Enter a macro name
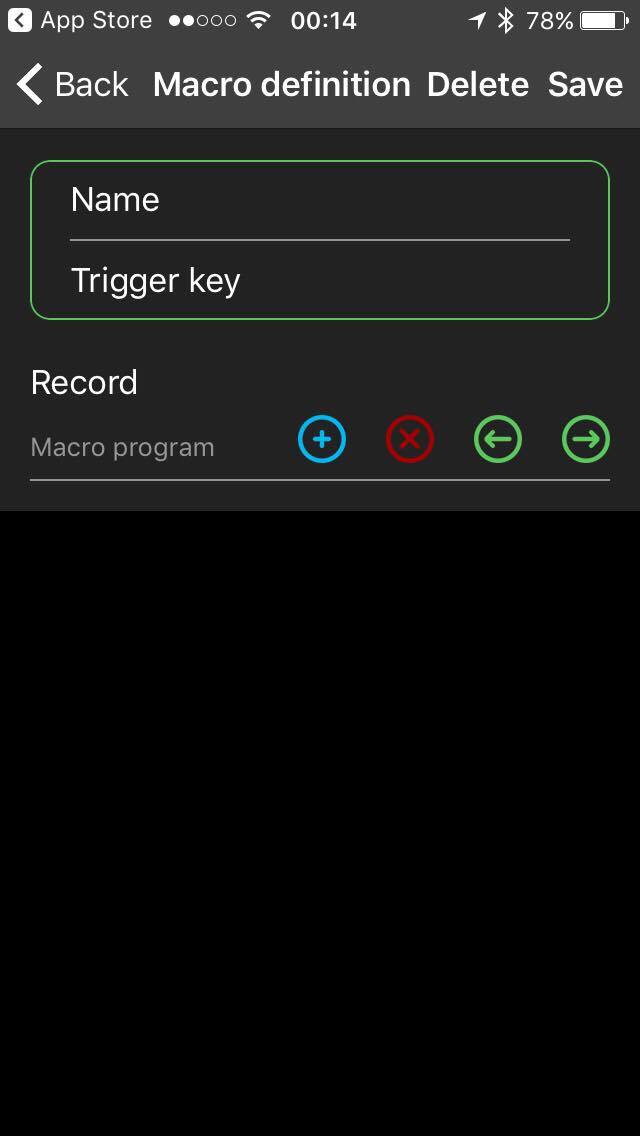The height and width of the screenshot is (1136, 640). pyautogui.click(x=320, y=200)
